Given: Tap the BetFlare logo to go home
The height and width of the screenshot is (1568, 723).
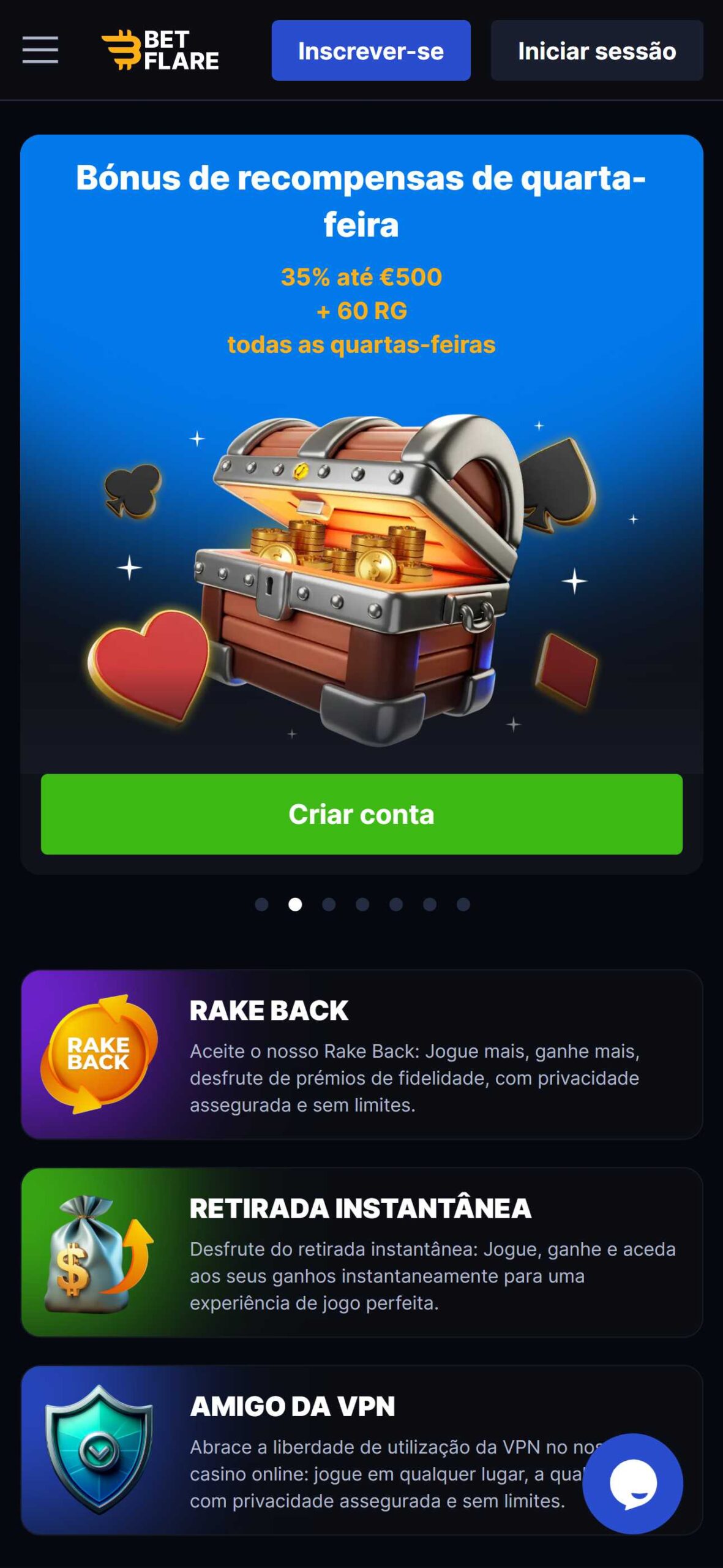Looking at the screenshot, I should click(x=160, y=50).
